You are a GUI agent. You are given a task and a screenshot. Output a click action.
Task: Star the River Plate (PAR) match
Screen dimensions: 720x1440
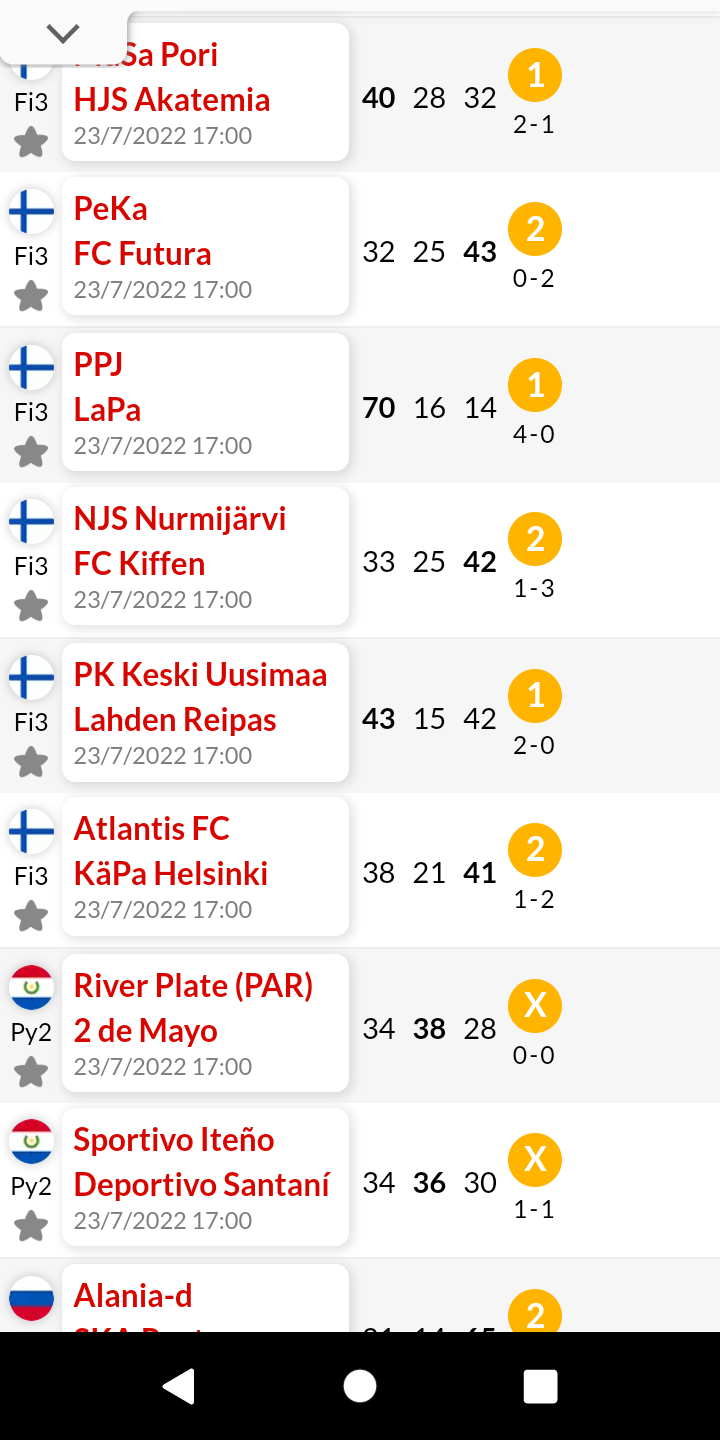[31, 1073]
